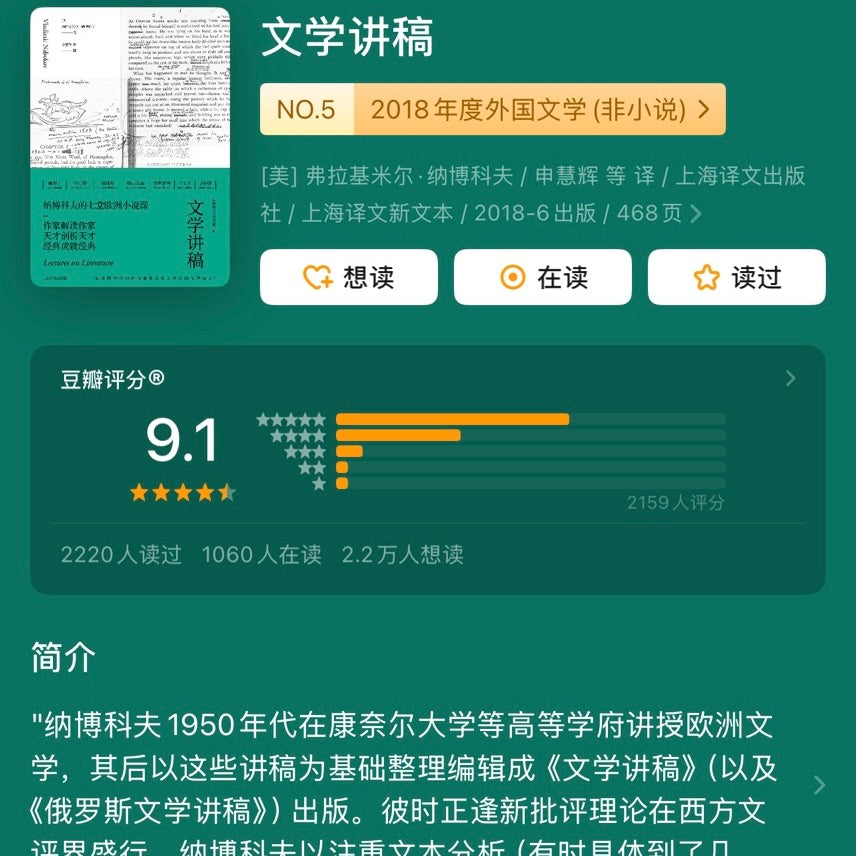Mark the book as 在读
The image size is (856, 856).
tap(542, 277)
